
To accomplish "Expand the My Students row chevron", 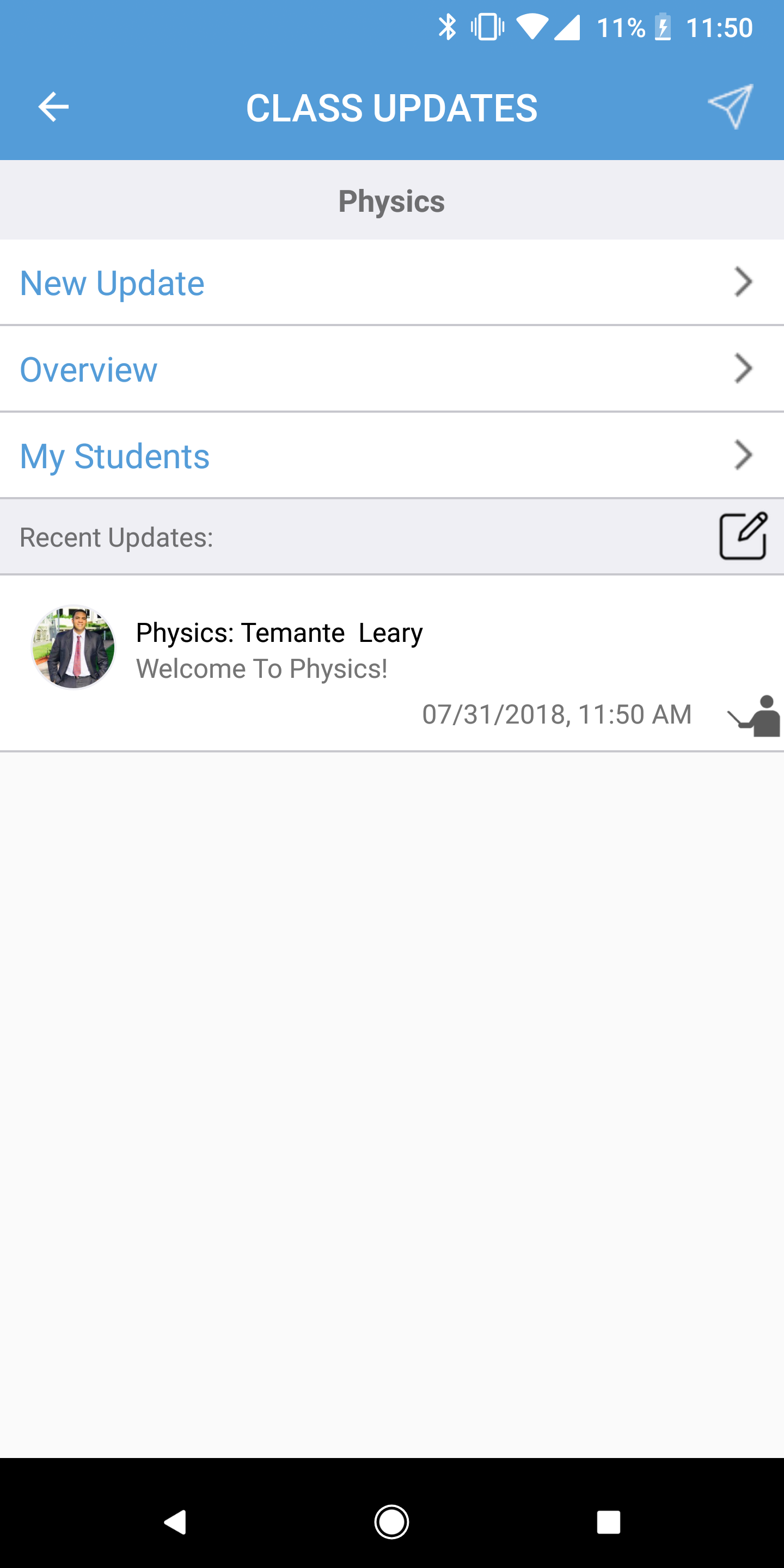I will tap(743, 455).
